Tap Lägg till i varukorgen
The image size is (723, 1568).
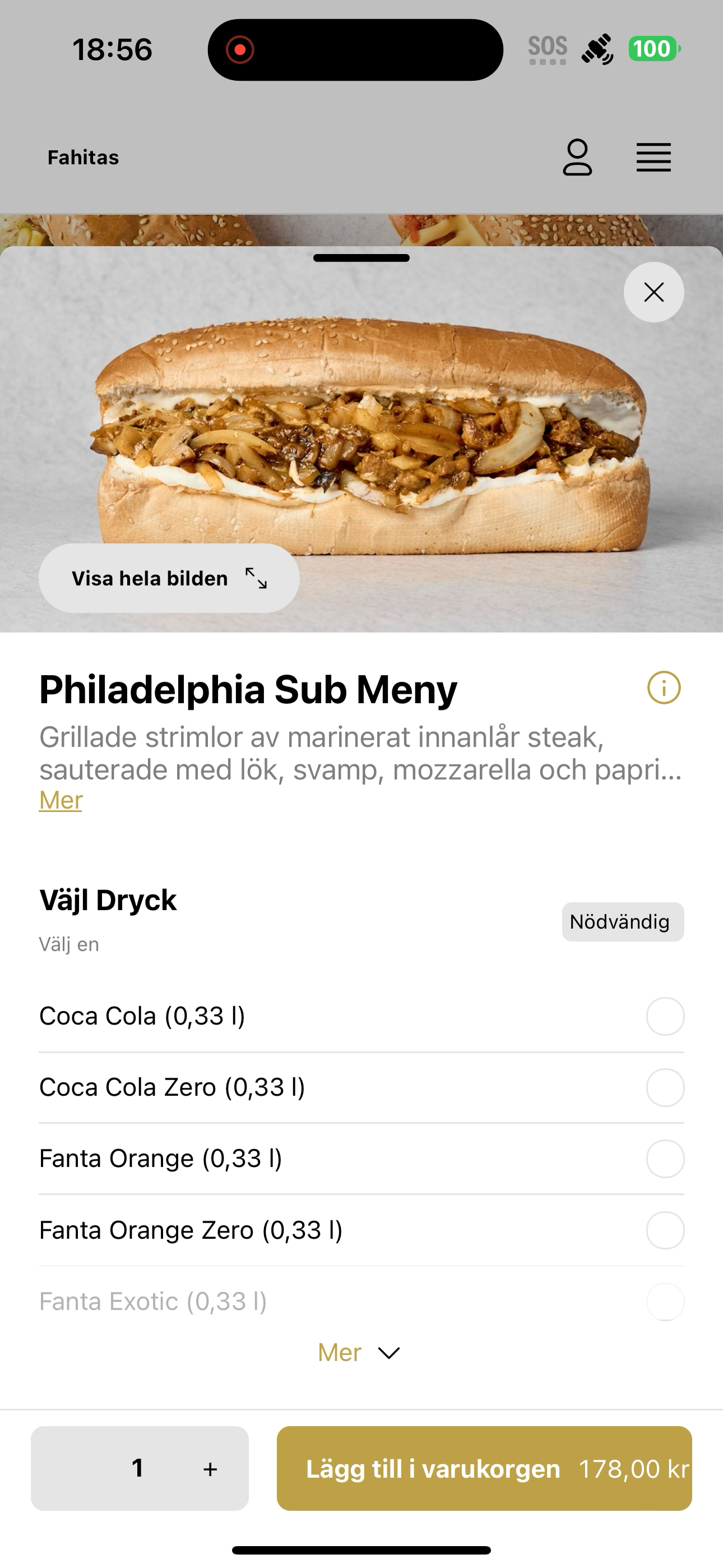(484, 1468)
